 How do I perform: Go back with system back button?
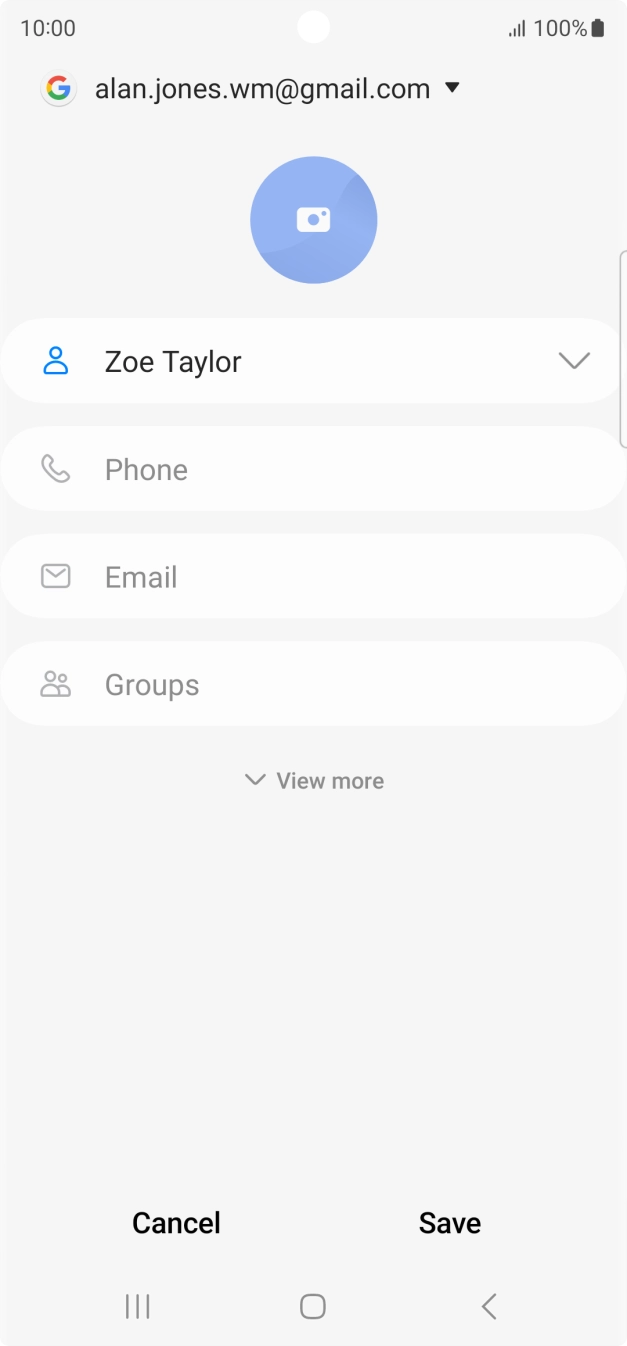pyautogui.click(x=489, y=1306)
